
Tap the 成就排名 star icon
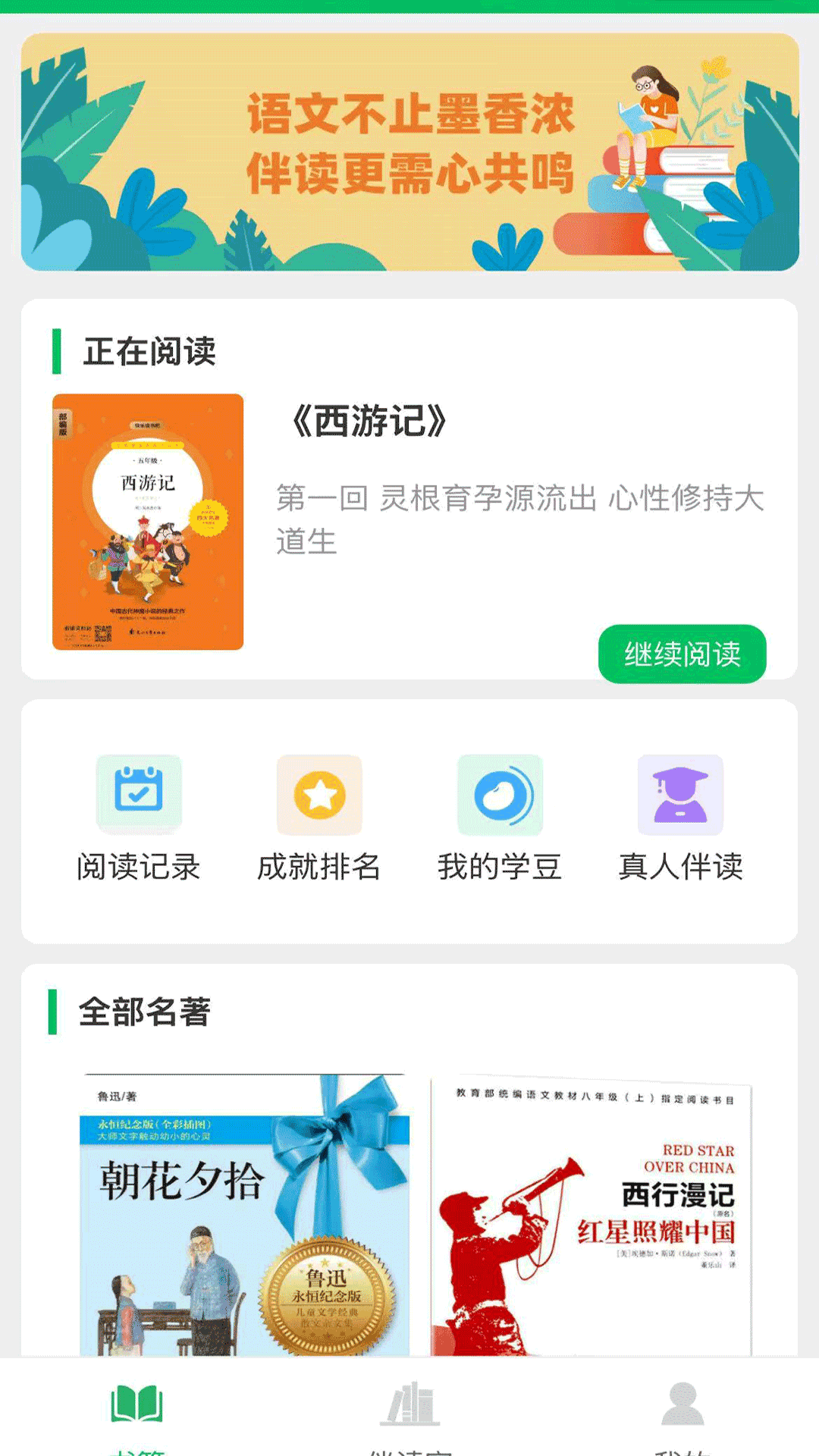pos(319,795)
